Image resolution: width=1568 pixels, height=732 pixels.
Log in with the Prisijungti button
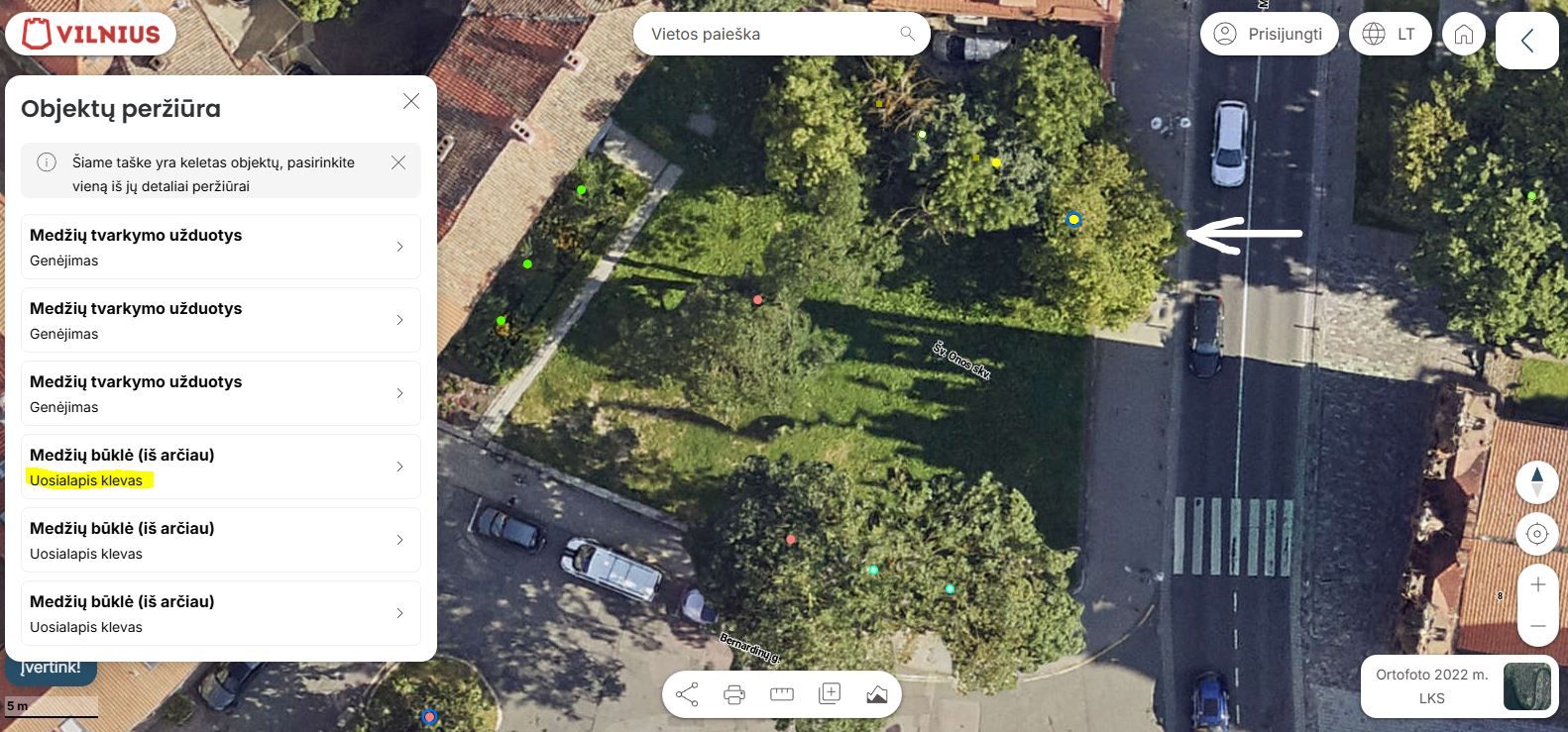coord(1270,34)
